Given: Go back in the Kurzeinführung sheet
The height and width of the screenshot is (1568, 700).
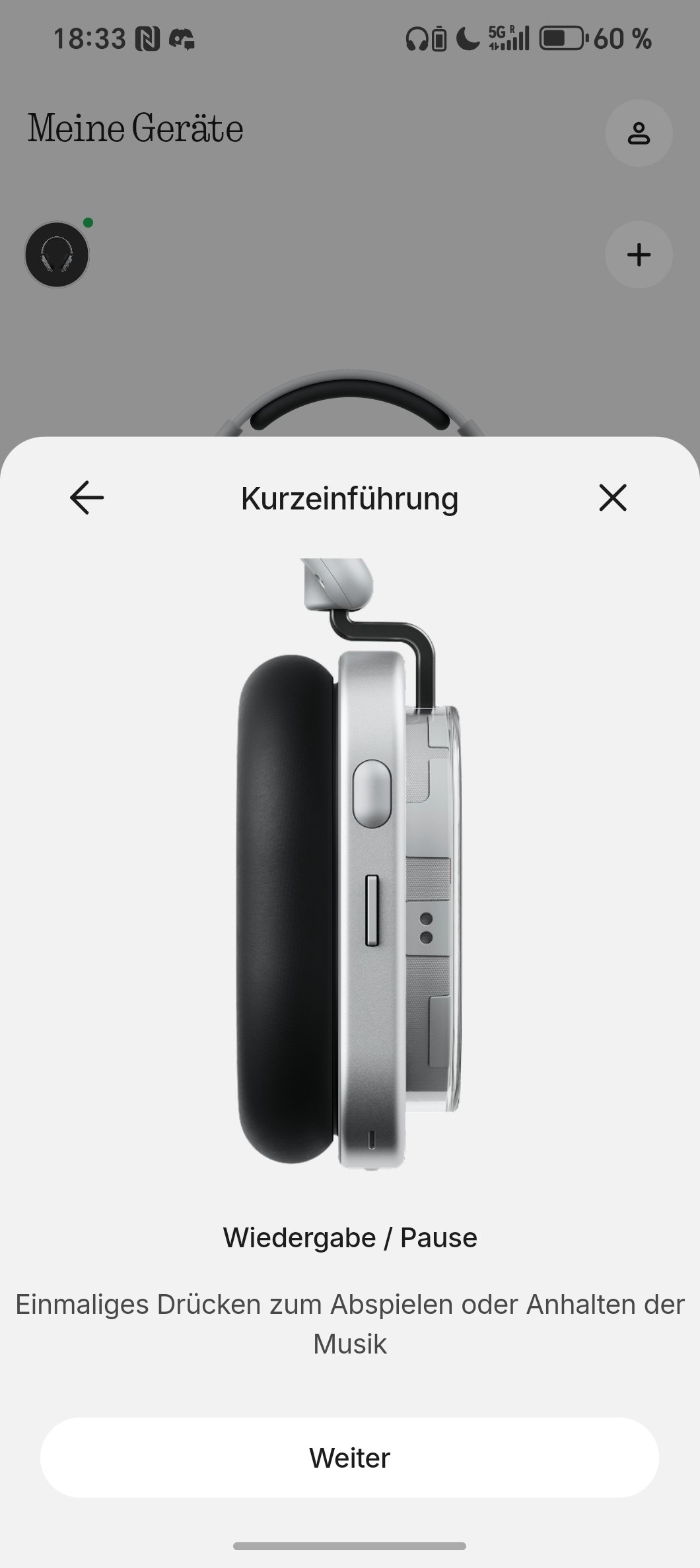Looking at the screenshot, I should (87, 498).
